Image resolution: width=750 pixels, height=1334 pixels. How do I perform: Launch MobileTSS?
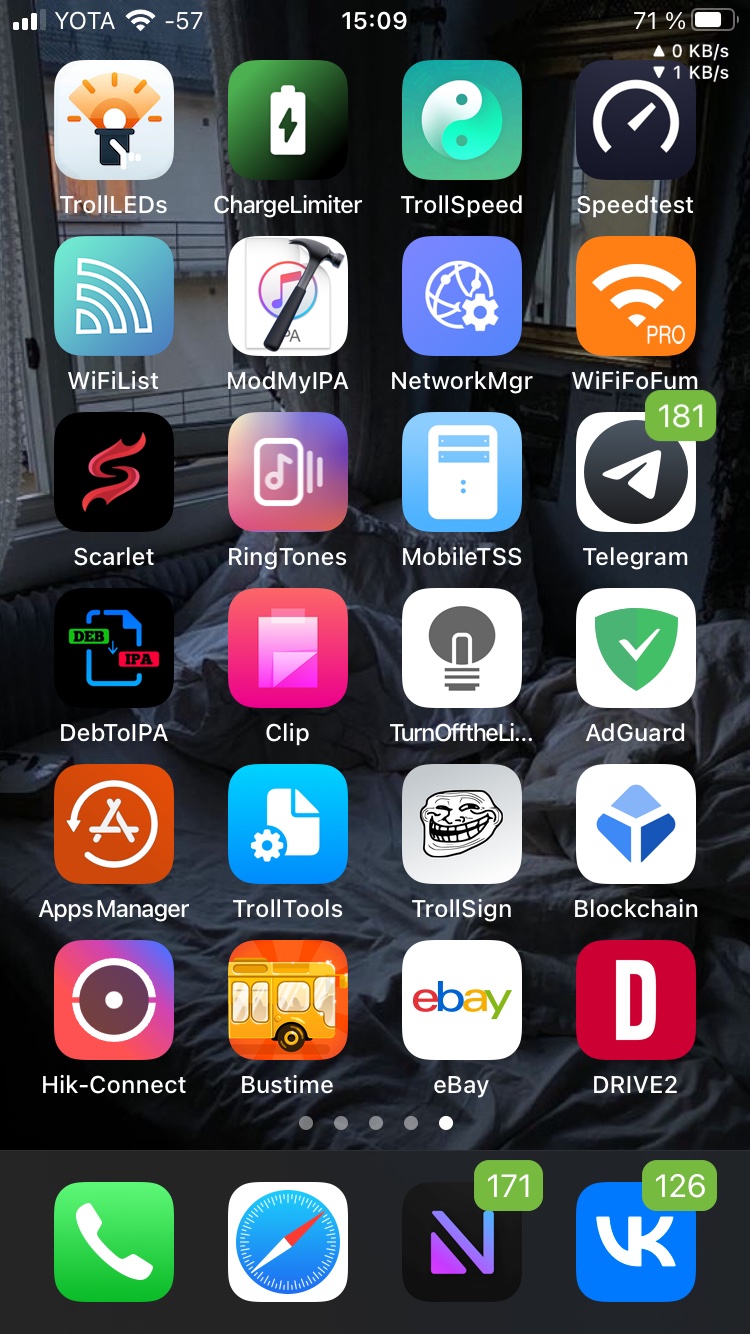point(461,473)
